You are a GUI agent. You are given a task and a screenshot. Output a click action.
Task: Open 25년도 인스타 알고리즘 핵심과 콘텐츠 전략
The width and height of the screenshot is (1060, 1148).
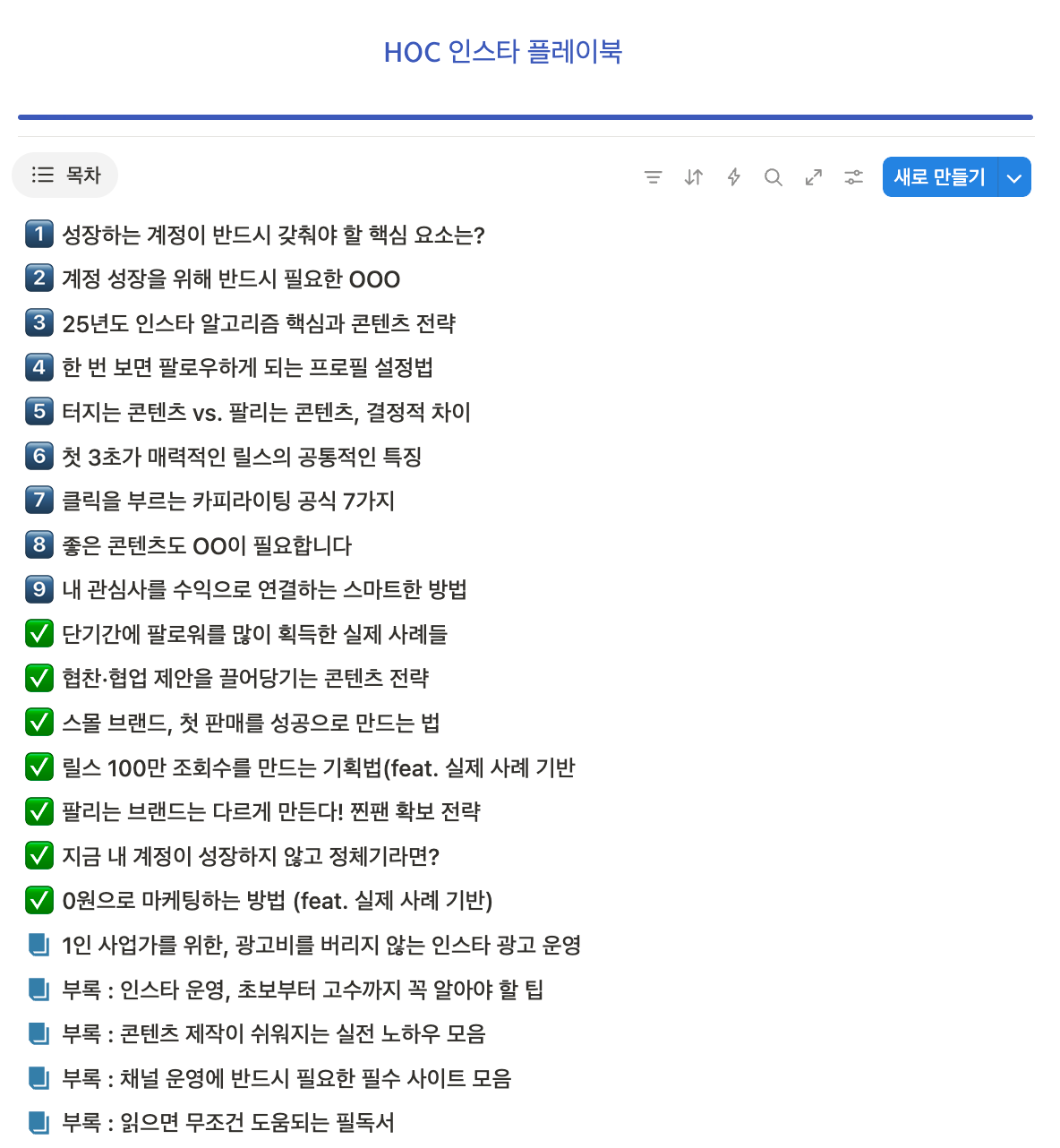coord(259,324)
